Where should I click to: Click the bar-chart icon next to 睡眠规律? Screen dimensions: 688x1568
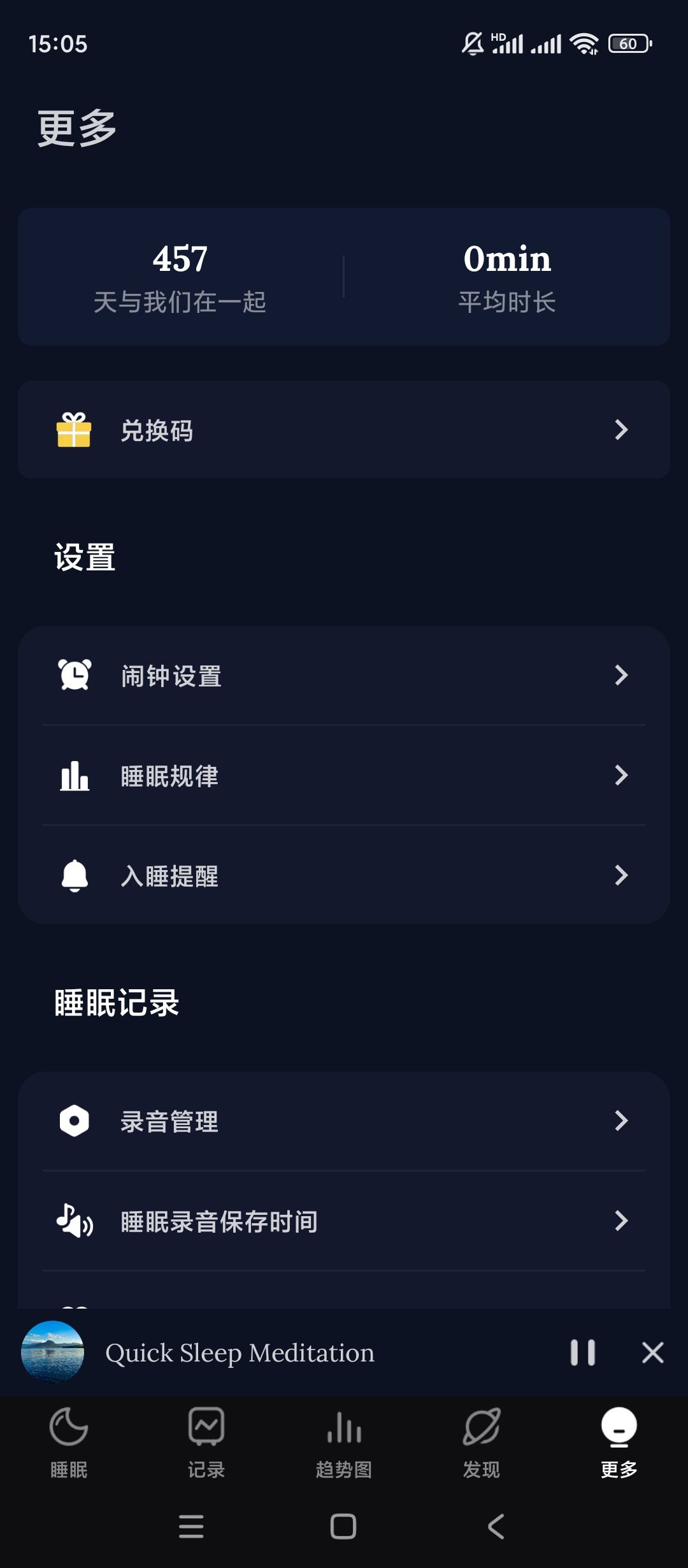coord(75,776)
